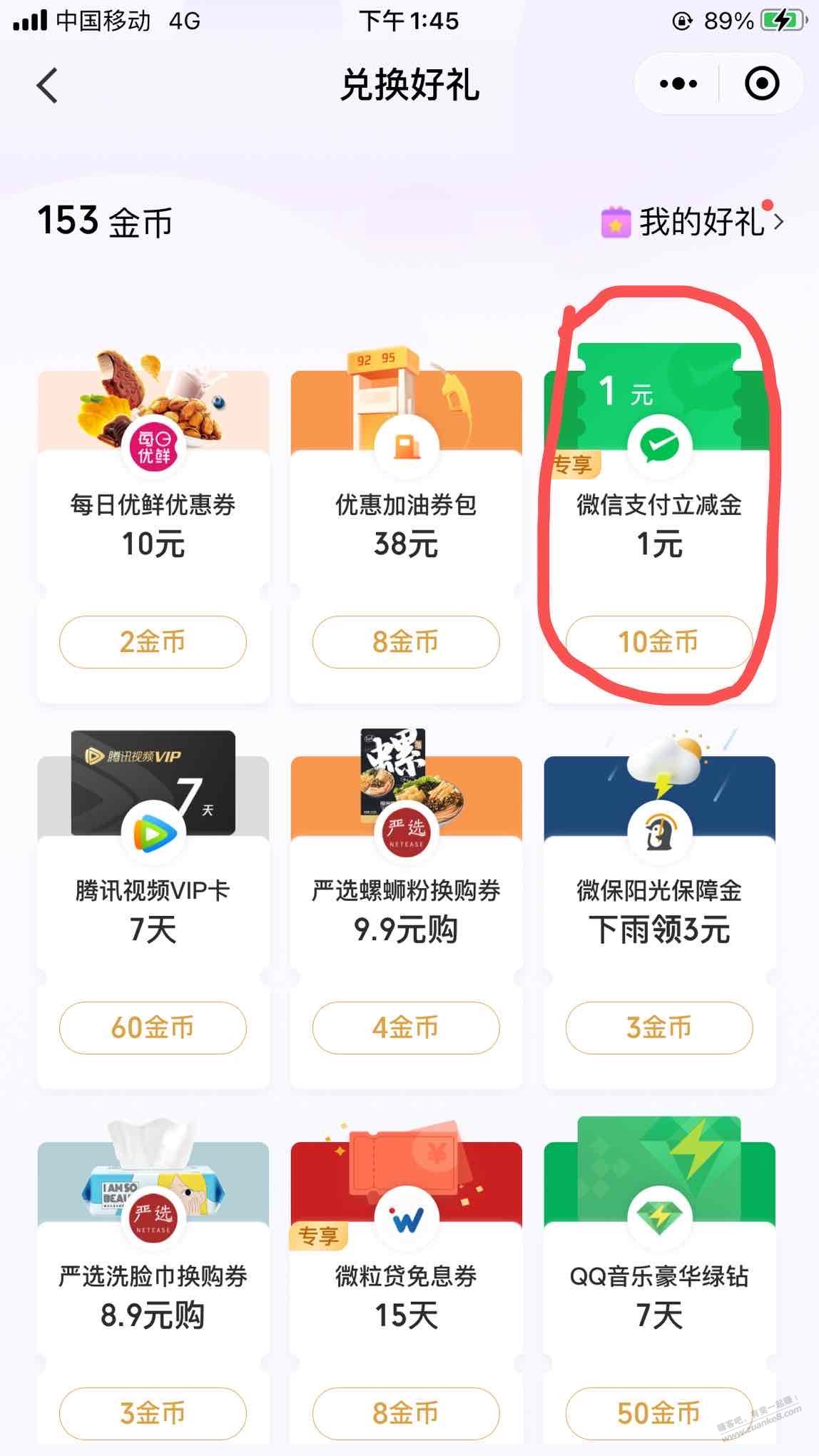The height and width of the screenshot is (1456, 819).
Task: Open the 微粒贷免息券 15天 card
Action: point(405,1295)
